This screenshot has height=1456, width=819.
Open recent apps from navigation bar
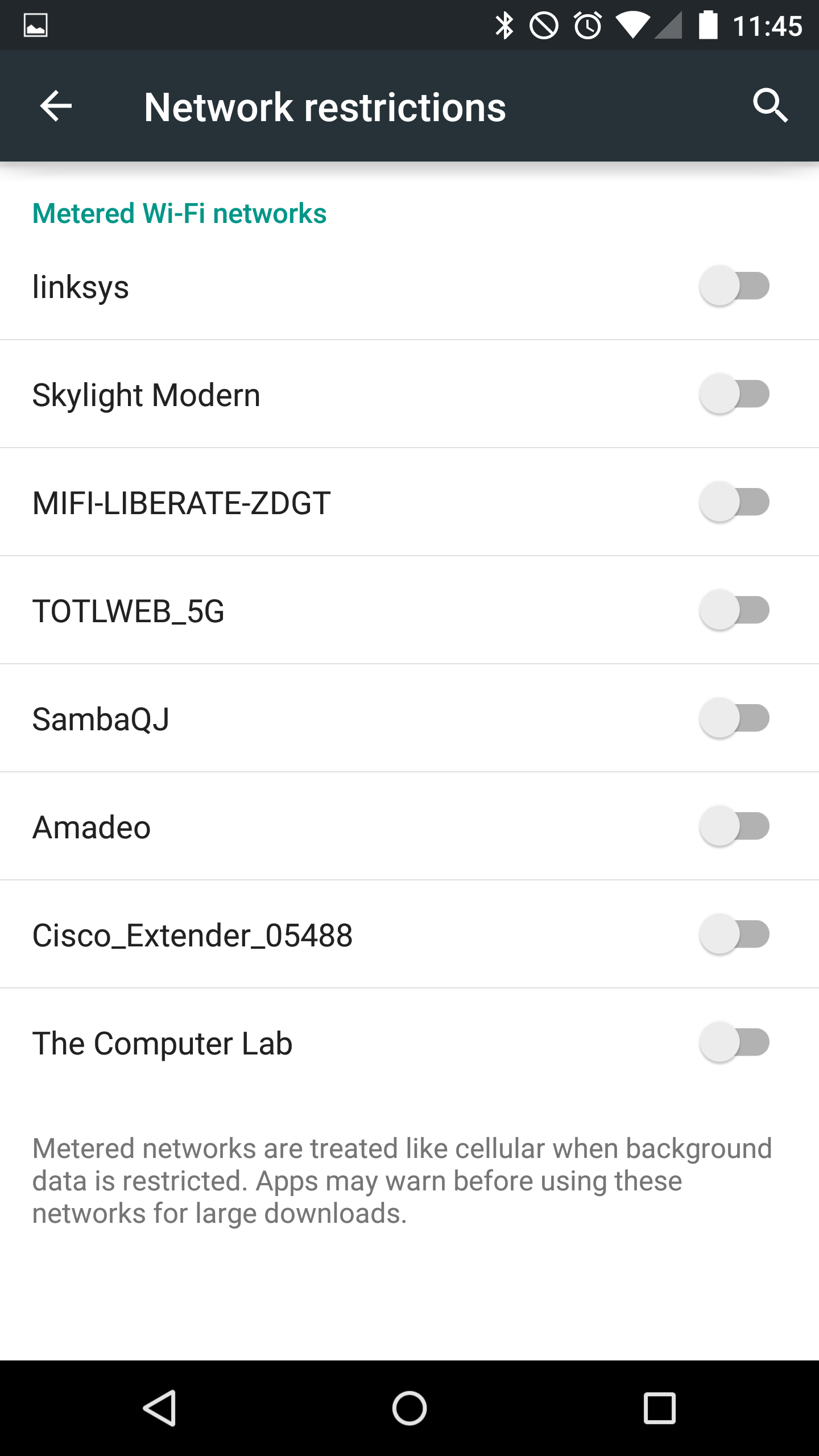(x=660, y=1408)
